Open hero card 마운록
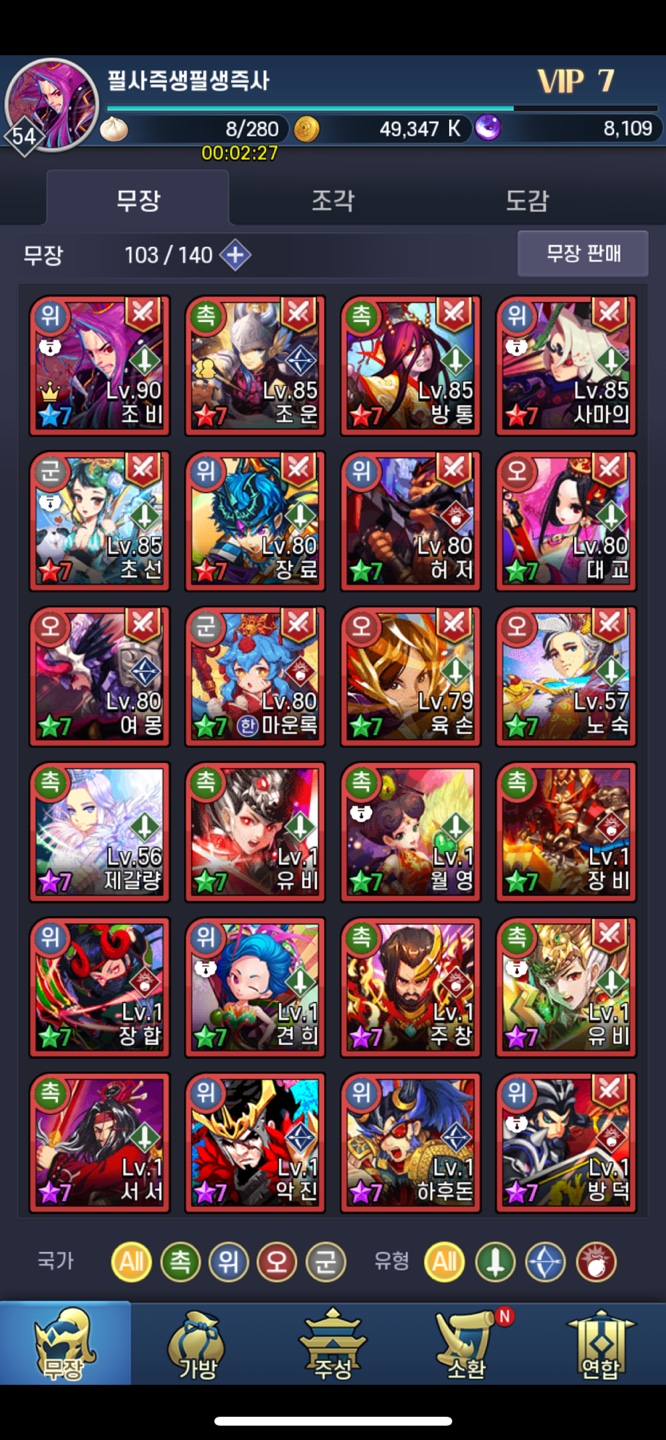Viewport: 666px width, 1440px height. (x=255, y=676)
